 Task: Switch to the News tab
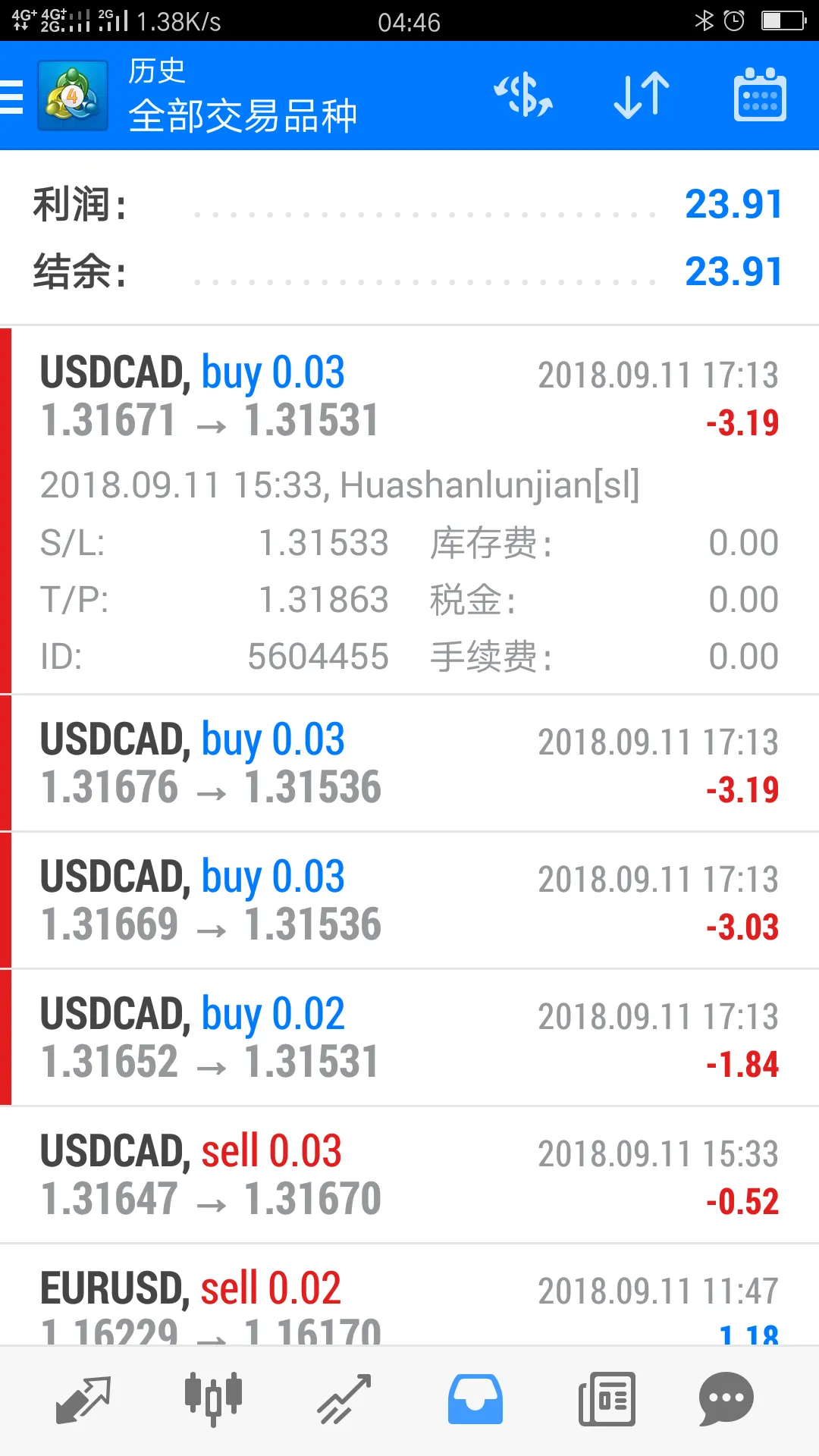pyautogui.click(x=607, y=1399)
